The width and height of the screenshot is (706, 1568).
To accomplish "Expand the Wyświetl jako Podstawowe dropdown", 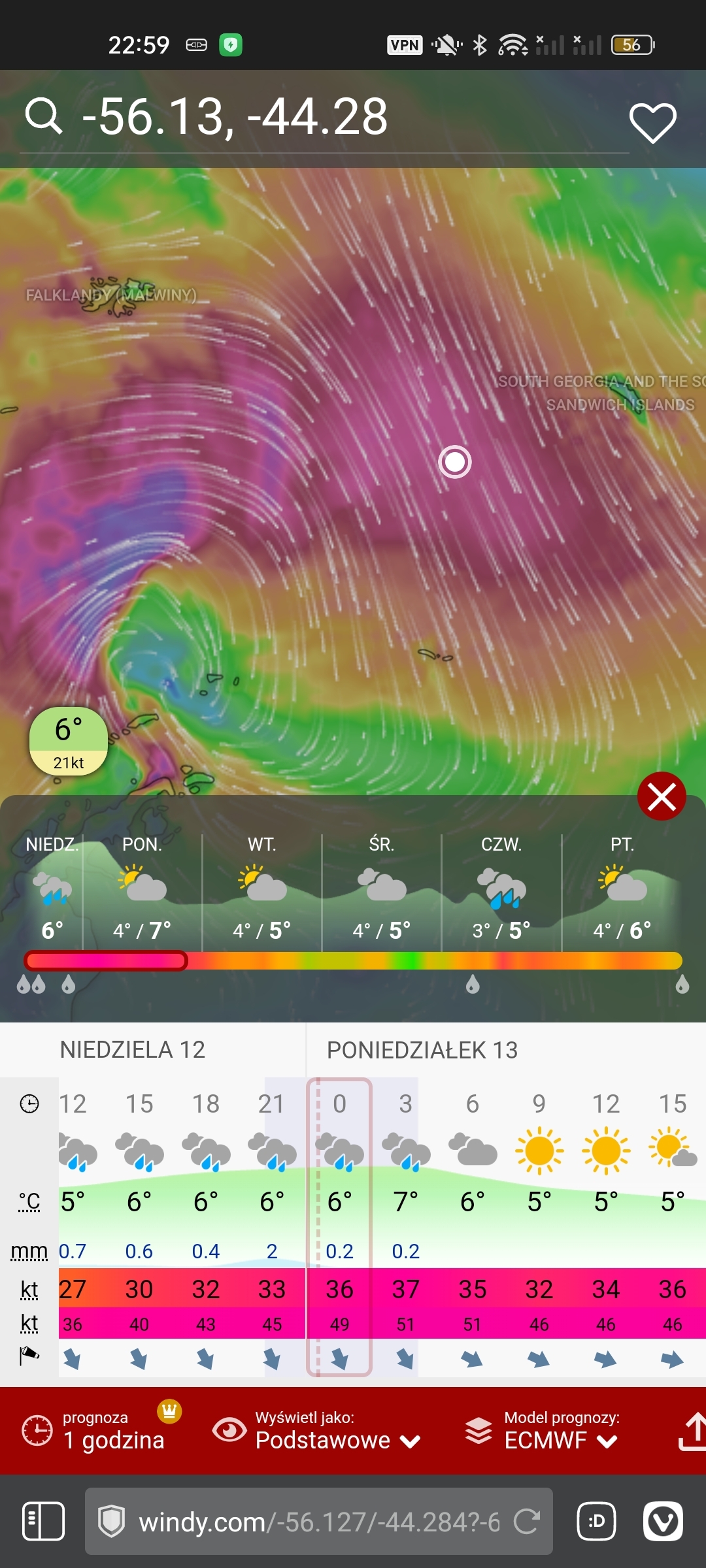I will click(320, 1431).
